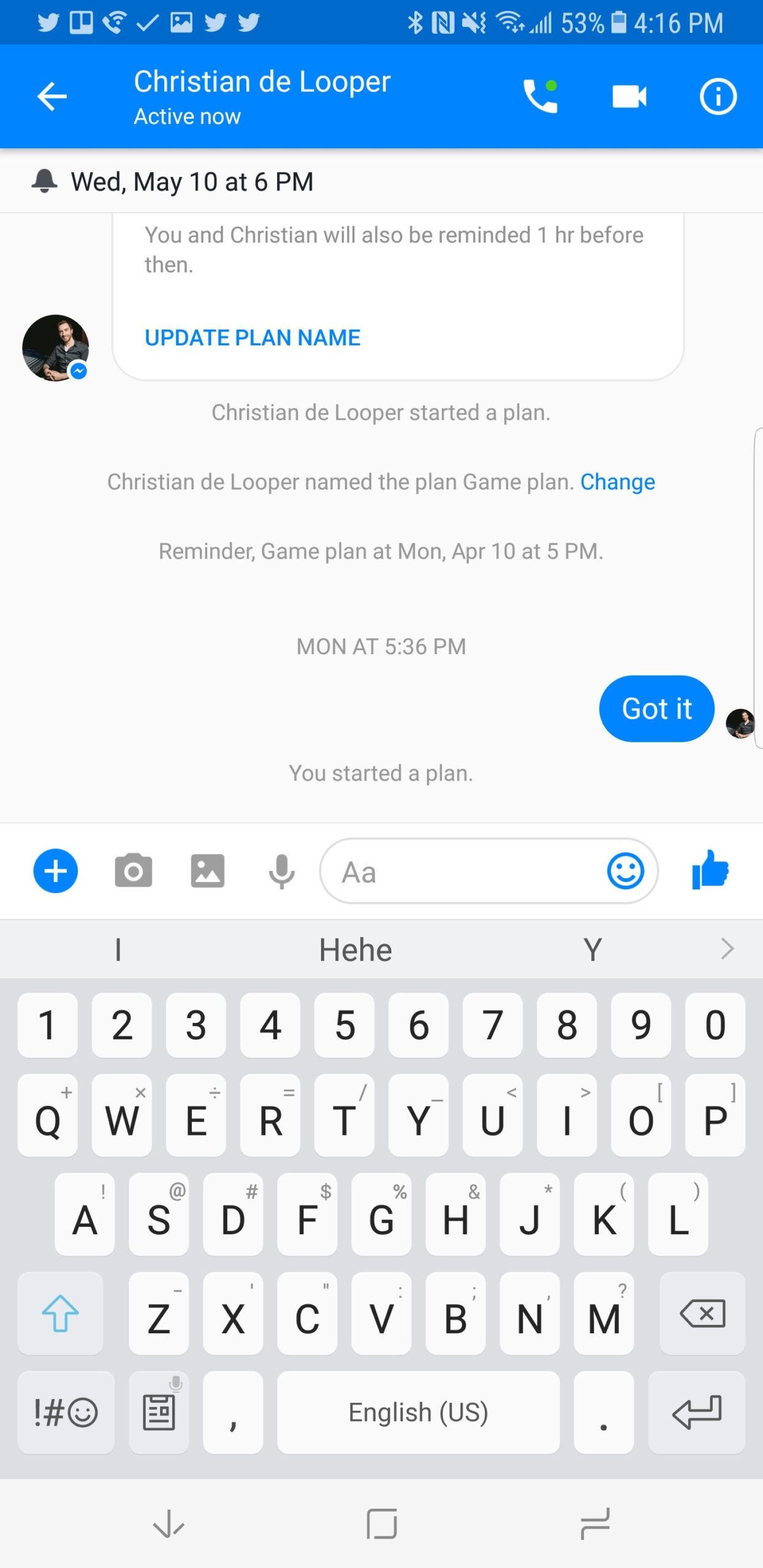Go back from Christian de Looper chat
The width and height of the screenshot is (763, 1568).
[x=52, y=96]
